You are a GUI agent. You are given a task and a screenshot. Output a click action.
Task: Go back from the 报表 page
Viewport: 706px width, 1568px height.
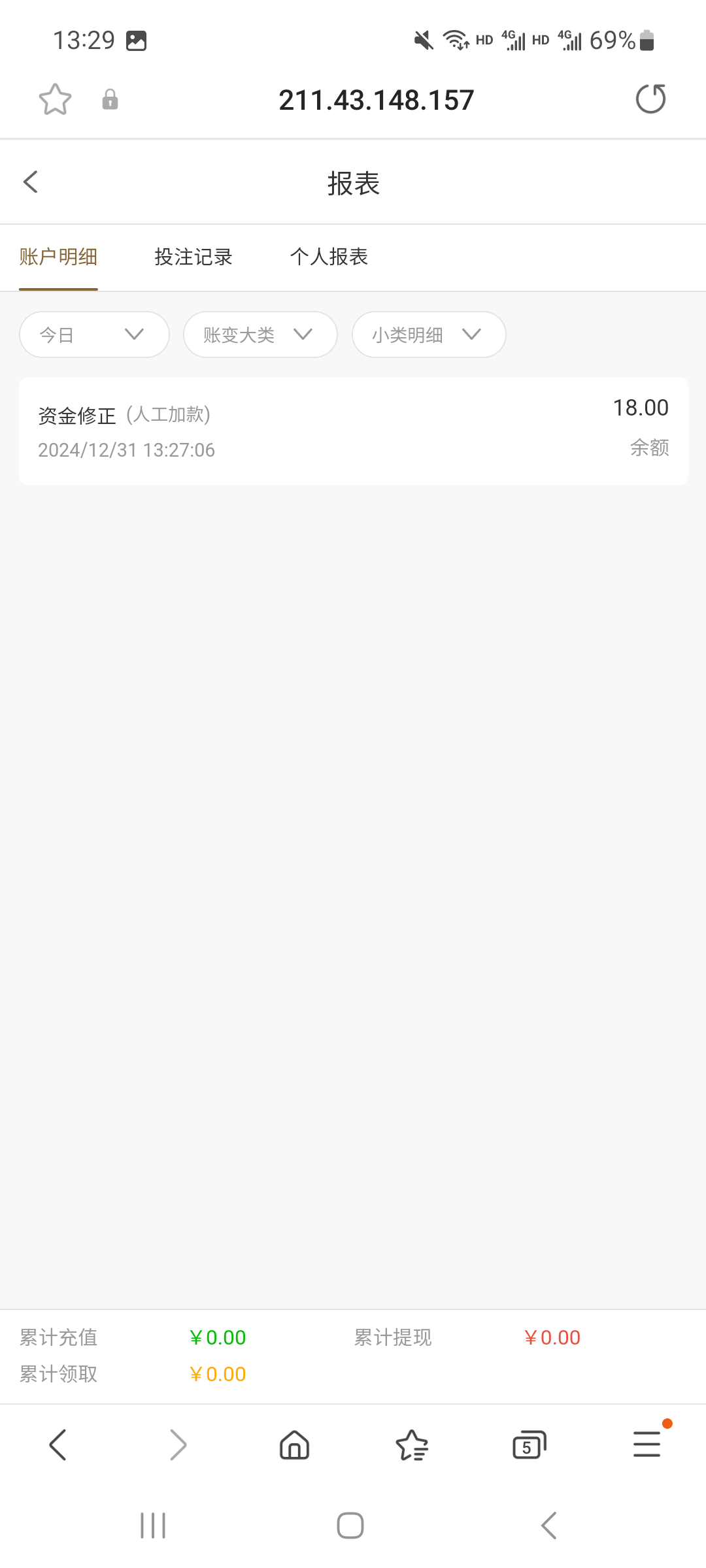[31, 182]
